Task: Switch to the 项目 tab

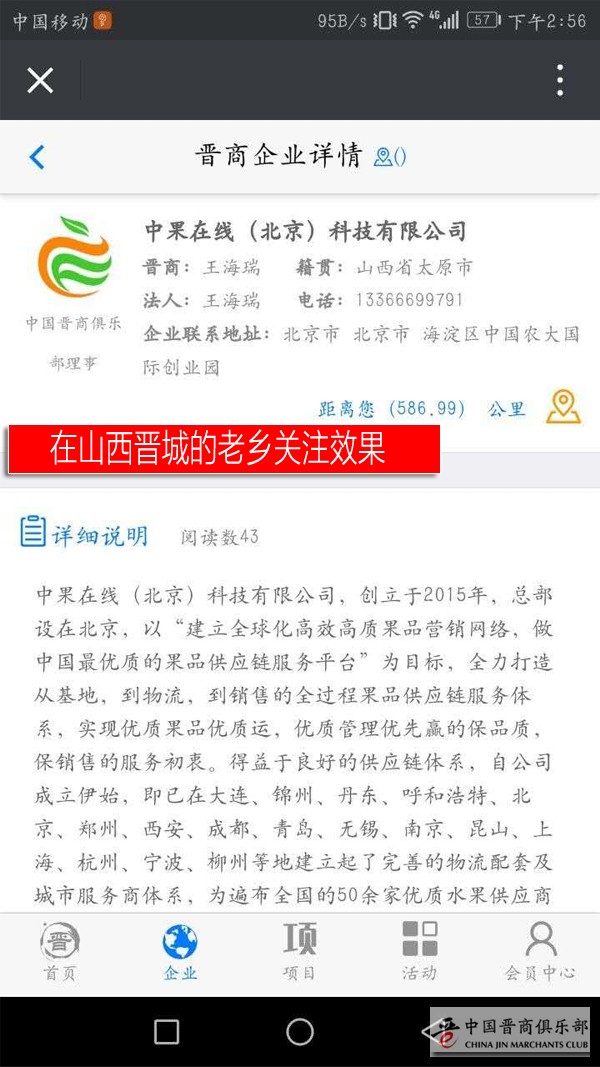Action: [300, 951]
